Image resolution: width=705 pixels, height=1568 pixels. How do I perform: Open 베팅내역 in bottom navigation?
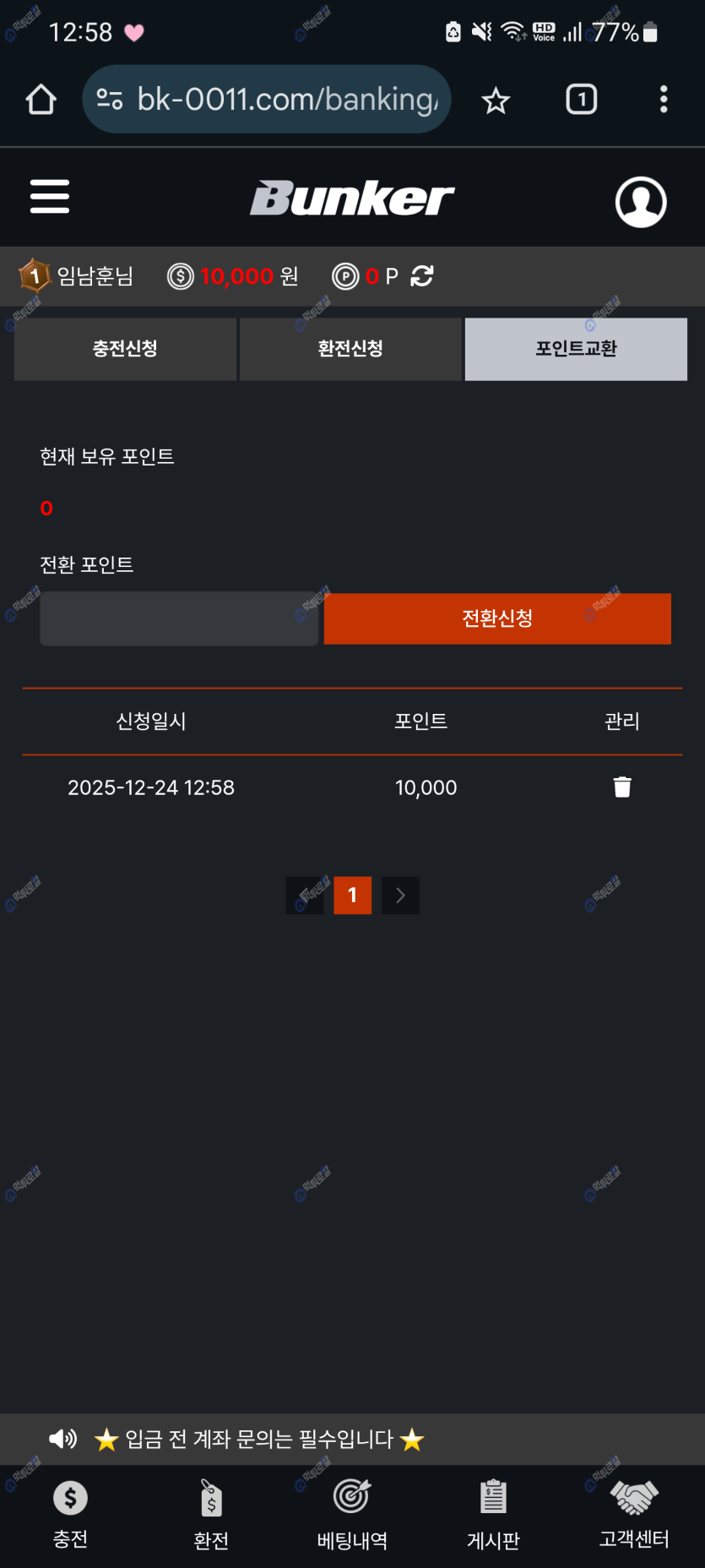352,1516
